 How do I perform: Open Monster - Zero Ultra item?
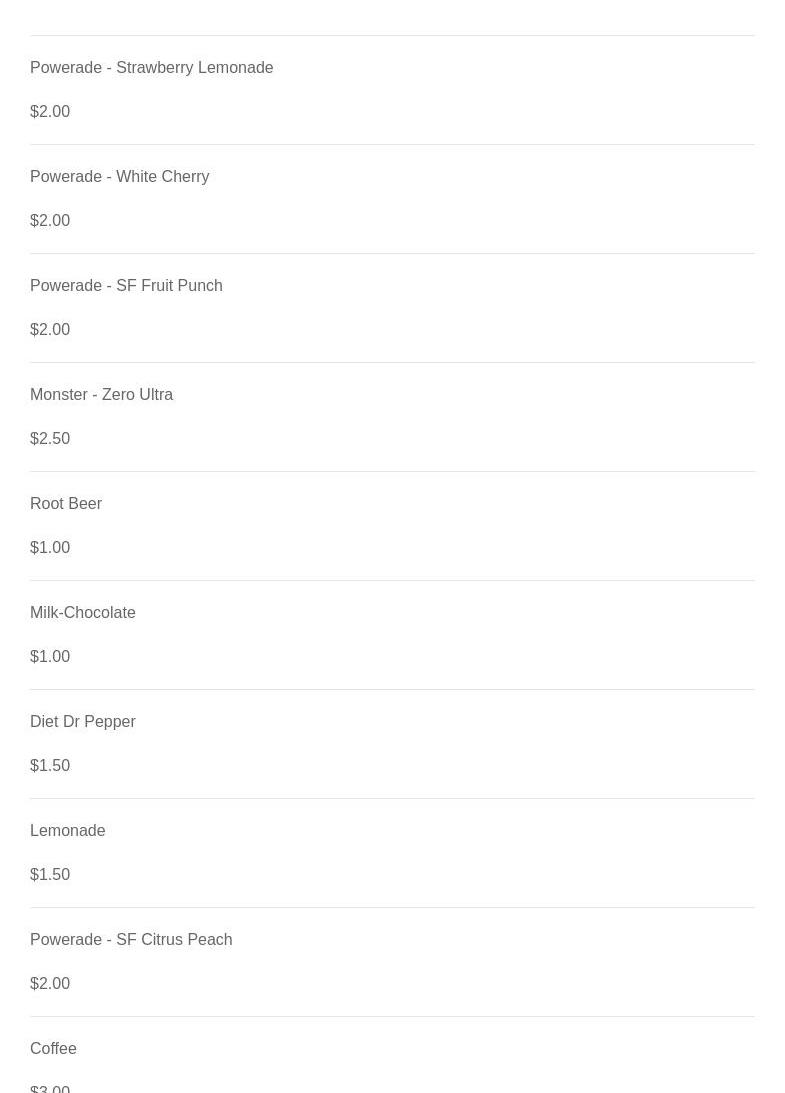pos(101,395)
